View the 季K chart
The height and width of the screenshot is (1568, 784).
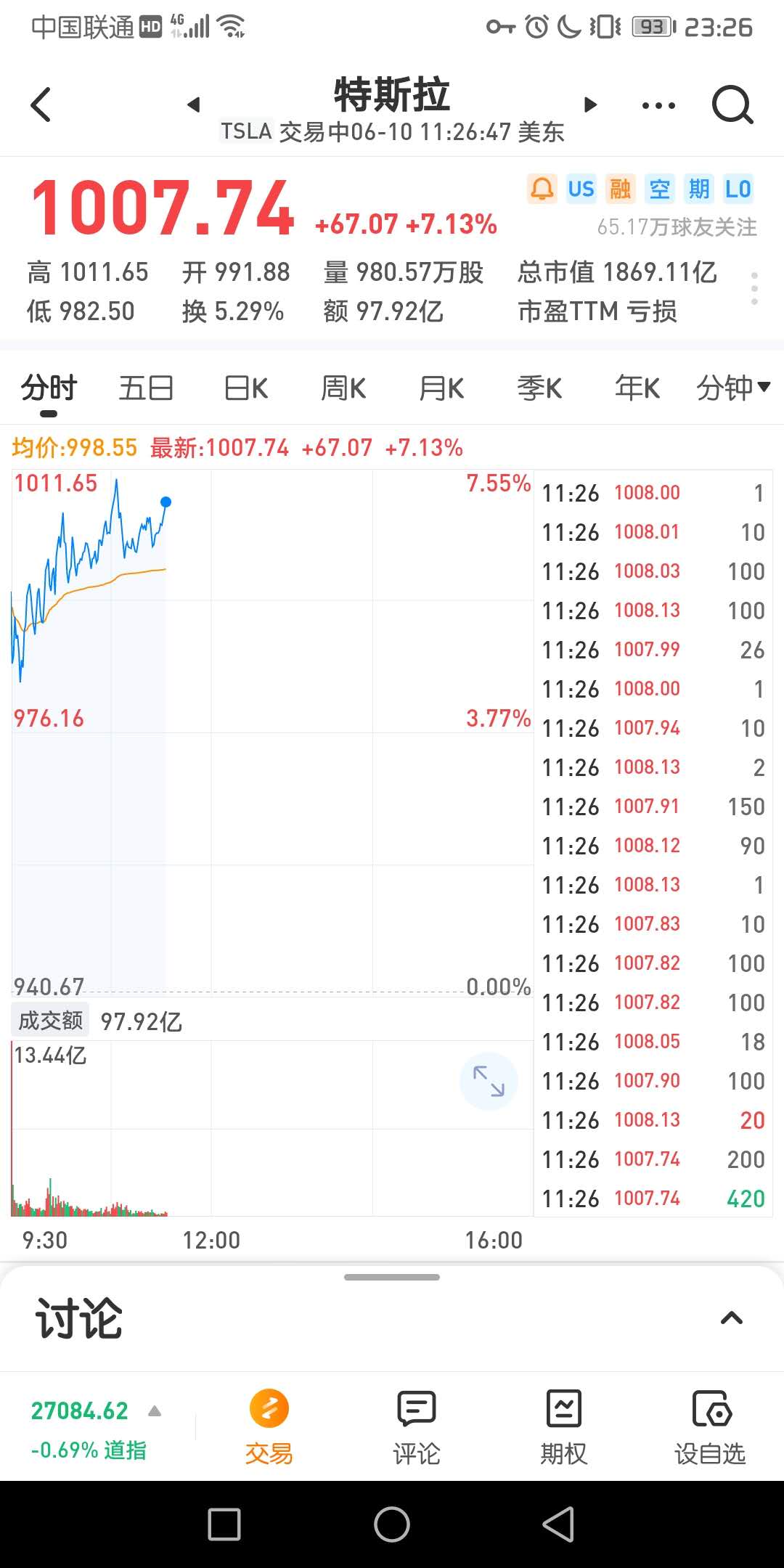(x=539, y=388)
